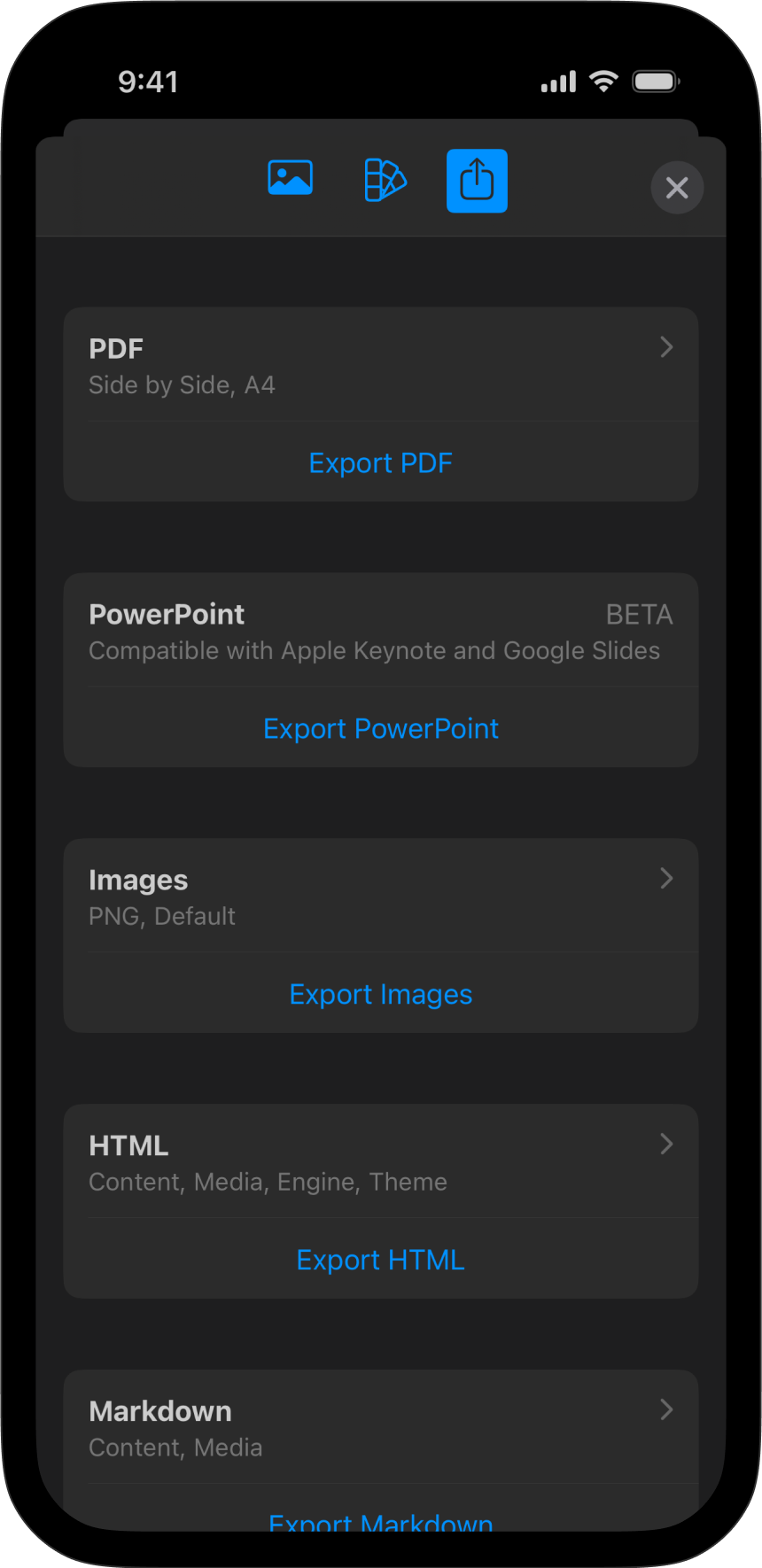The image size is (762, 1568).
Task: Tap Export Images
Action: click(381, 995)
